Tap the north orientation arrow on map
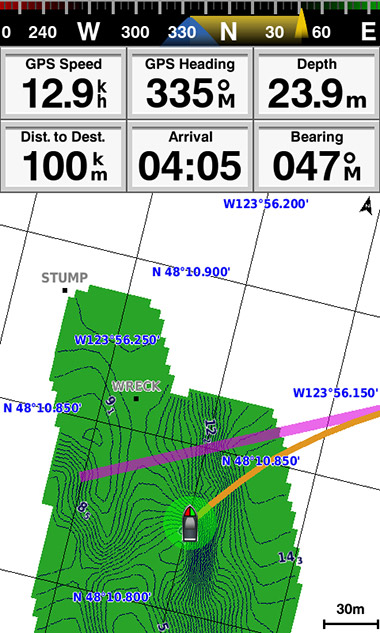This screenshot has height=633, width=380. coord(366,205)
